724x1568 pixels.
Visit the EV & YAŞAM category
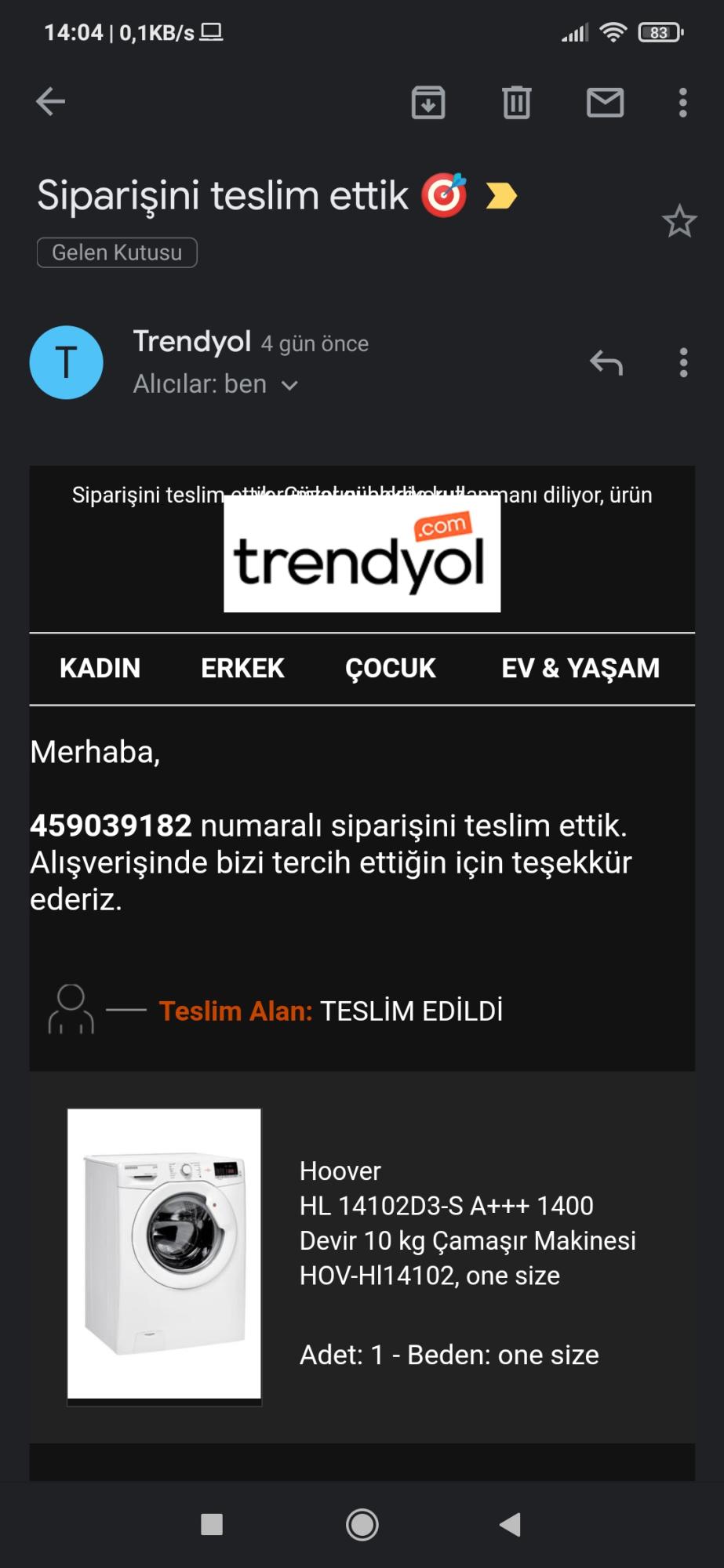click(580, 668)
